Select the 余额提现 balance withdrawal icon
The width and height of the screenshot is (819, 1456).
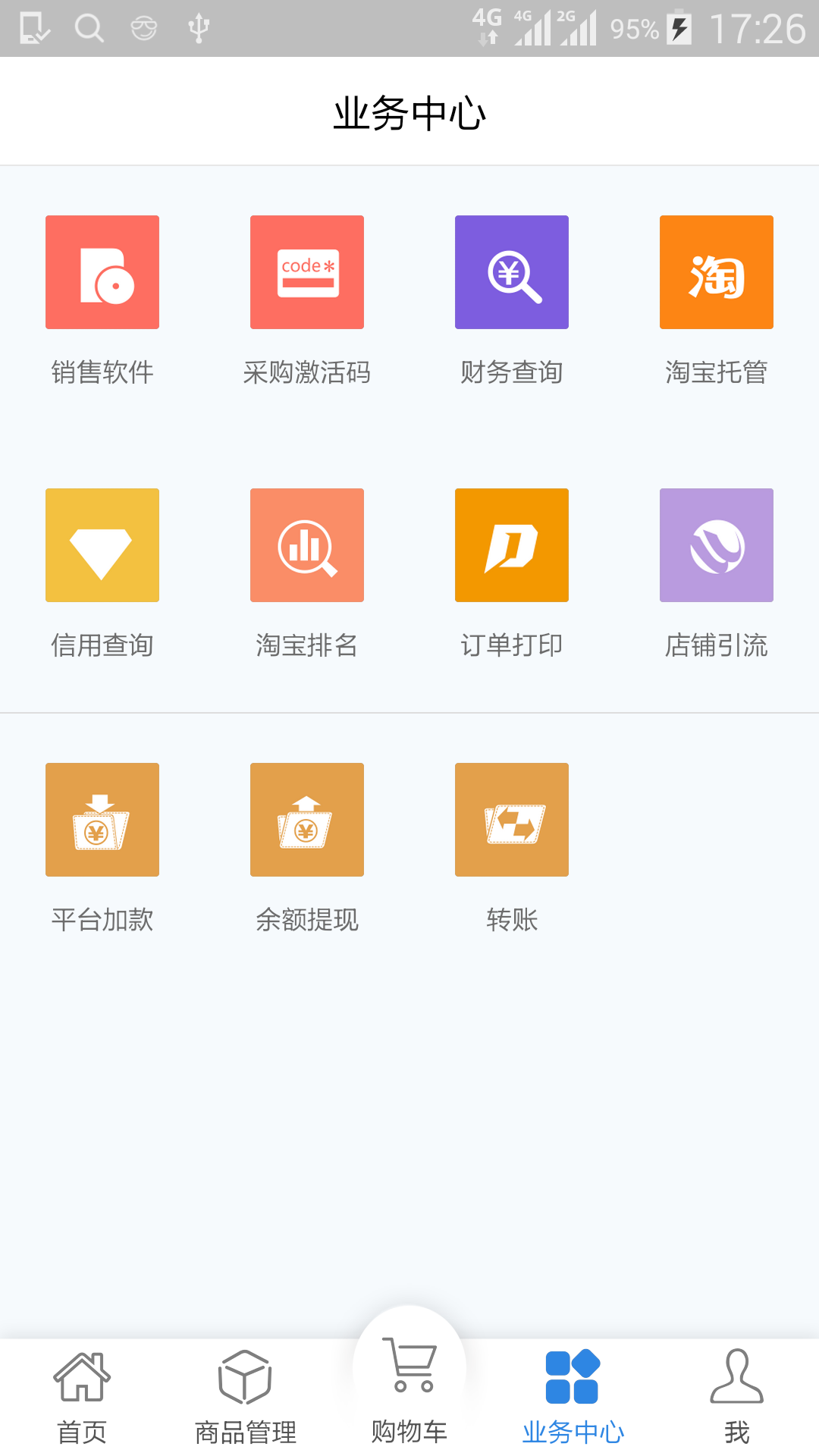tap(307, 820)
